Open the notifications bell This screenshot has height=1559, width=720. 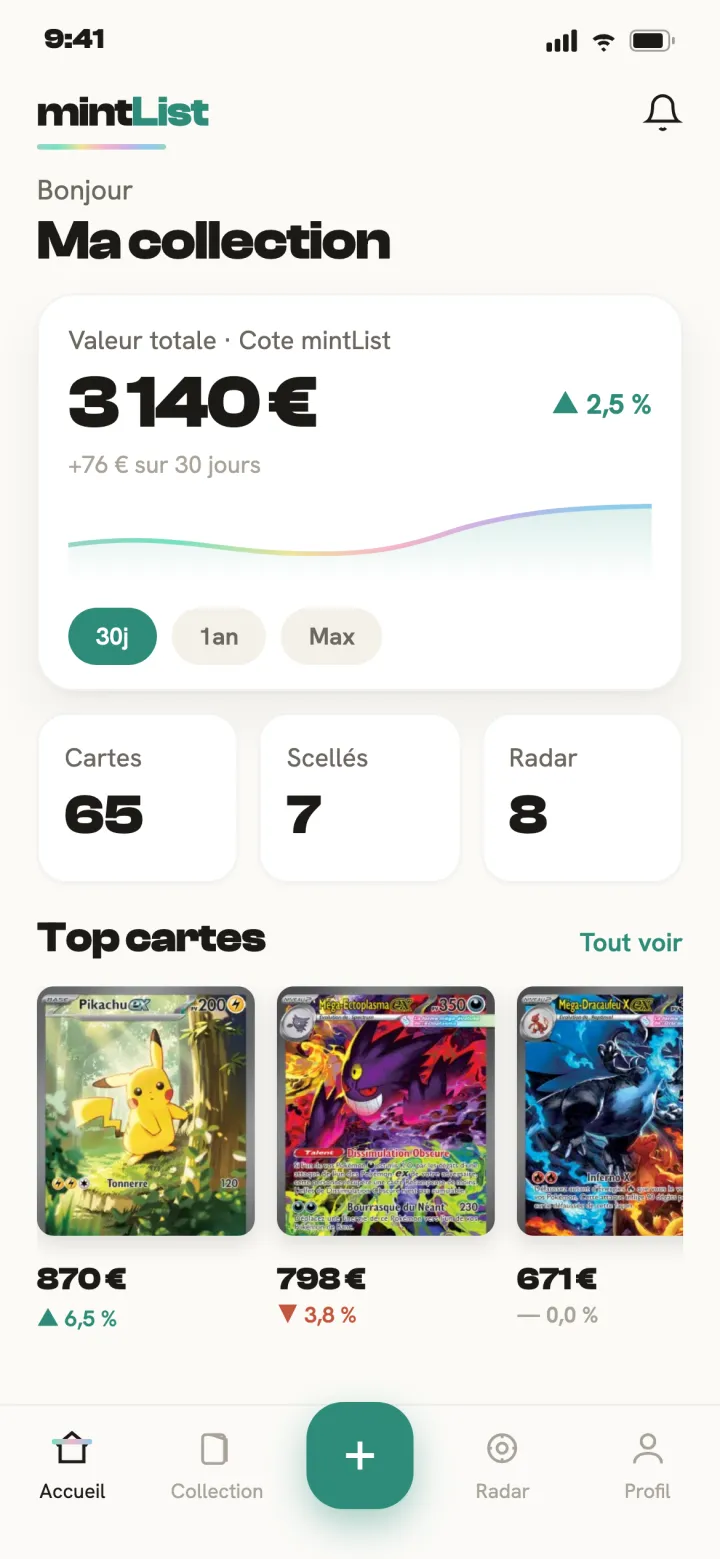[662, 113]
